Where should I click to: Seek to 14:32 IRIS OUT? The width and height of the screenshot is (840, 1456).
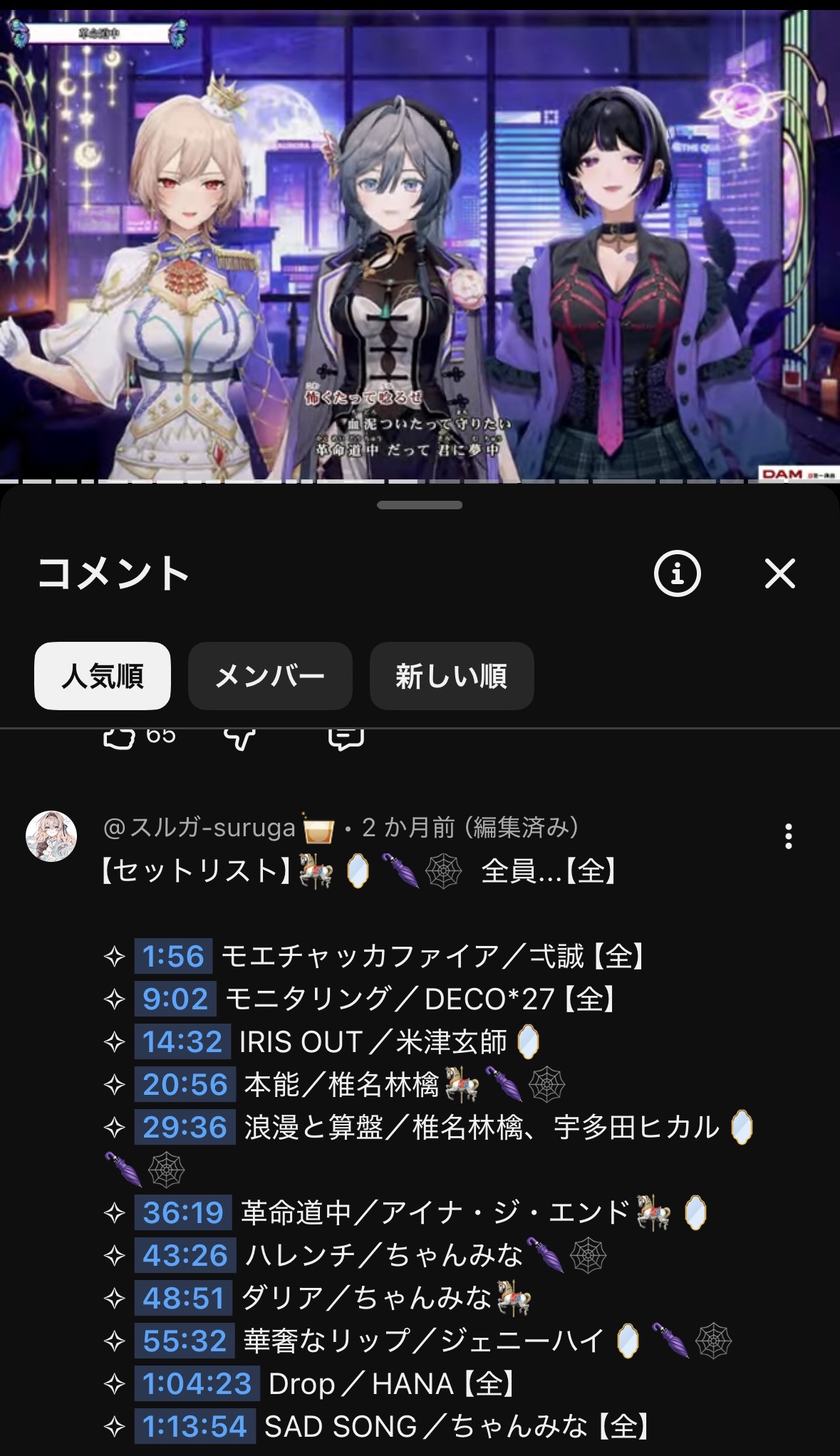click(x=182, y=1041)
